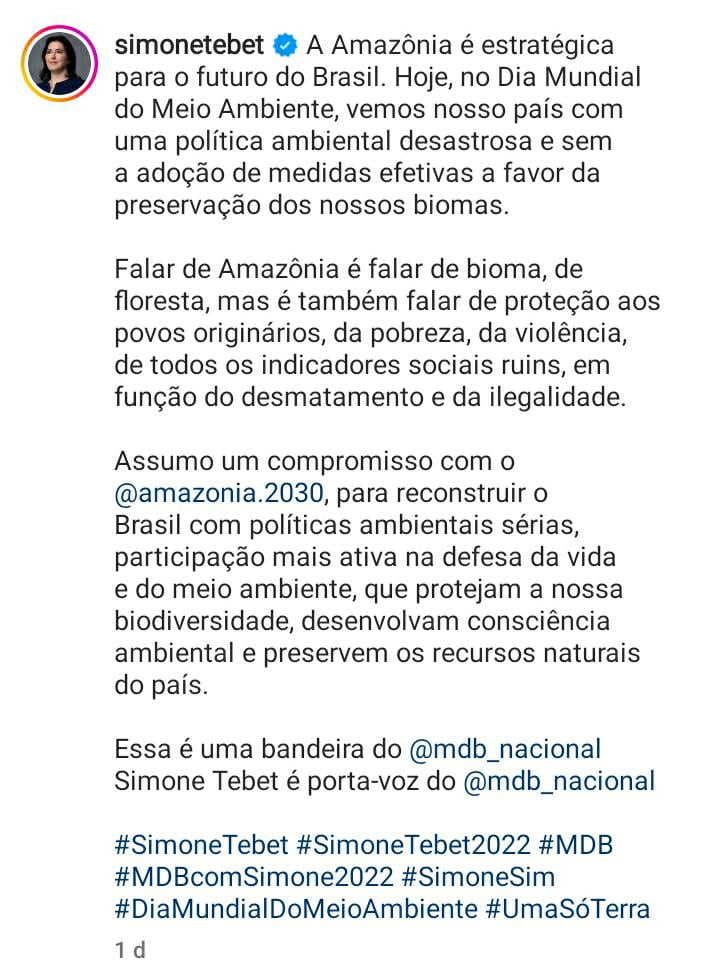Open the simonetebet username link

click(x=189, y=45)
